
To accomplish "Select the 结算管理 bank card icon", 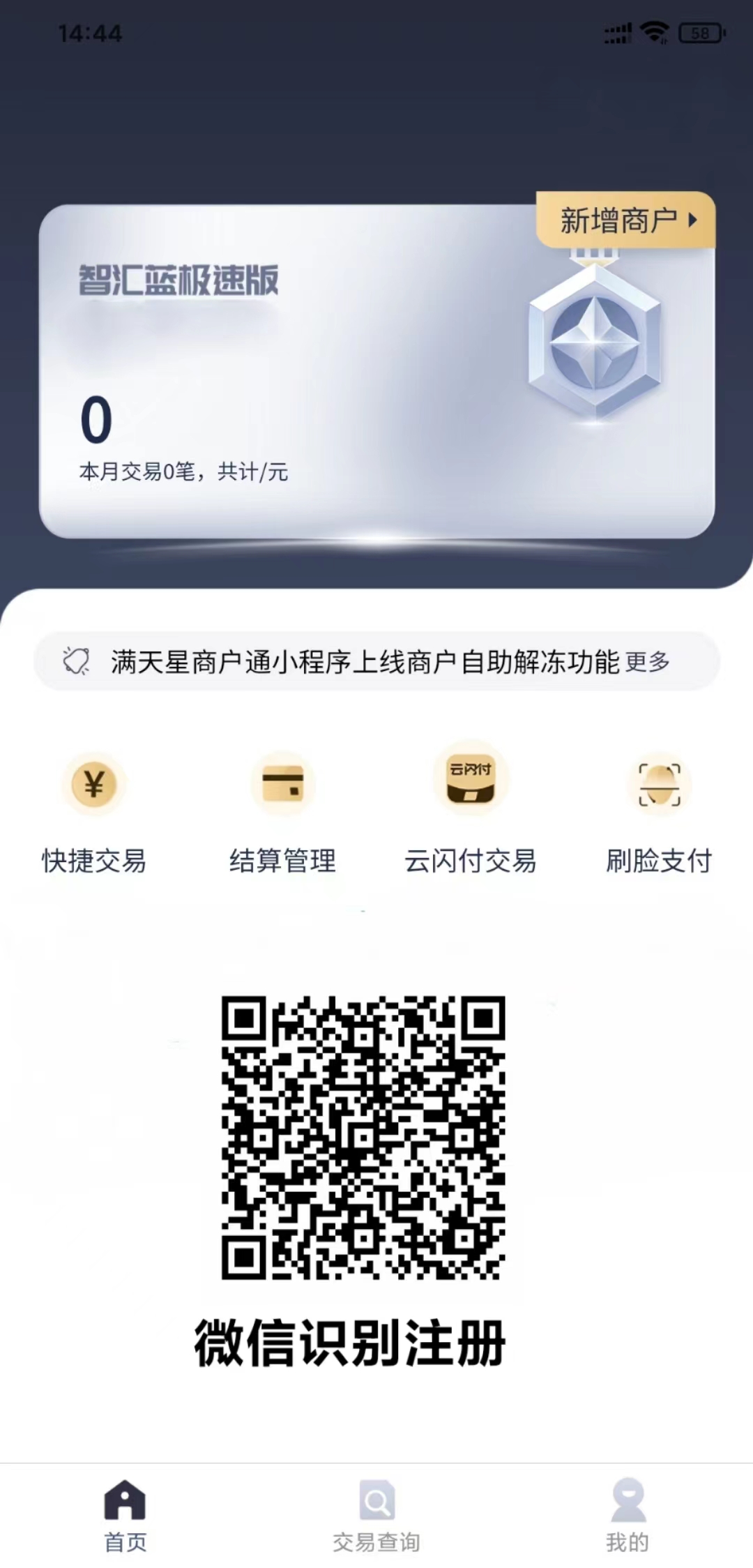I will [x=282, y=783].
